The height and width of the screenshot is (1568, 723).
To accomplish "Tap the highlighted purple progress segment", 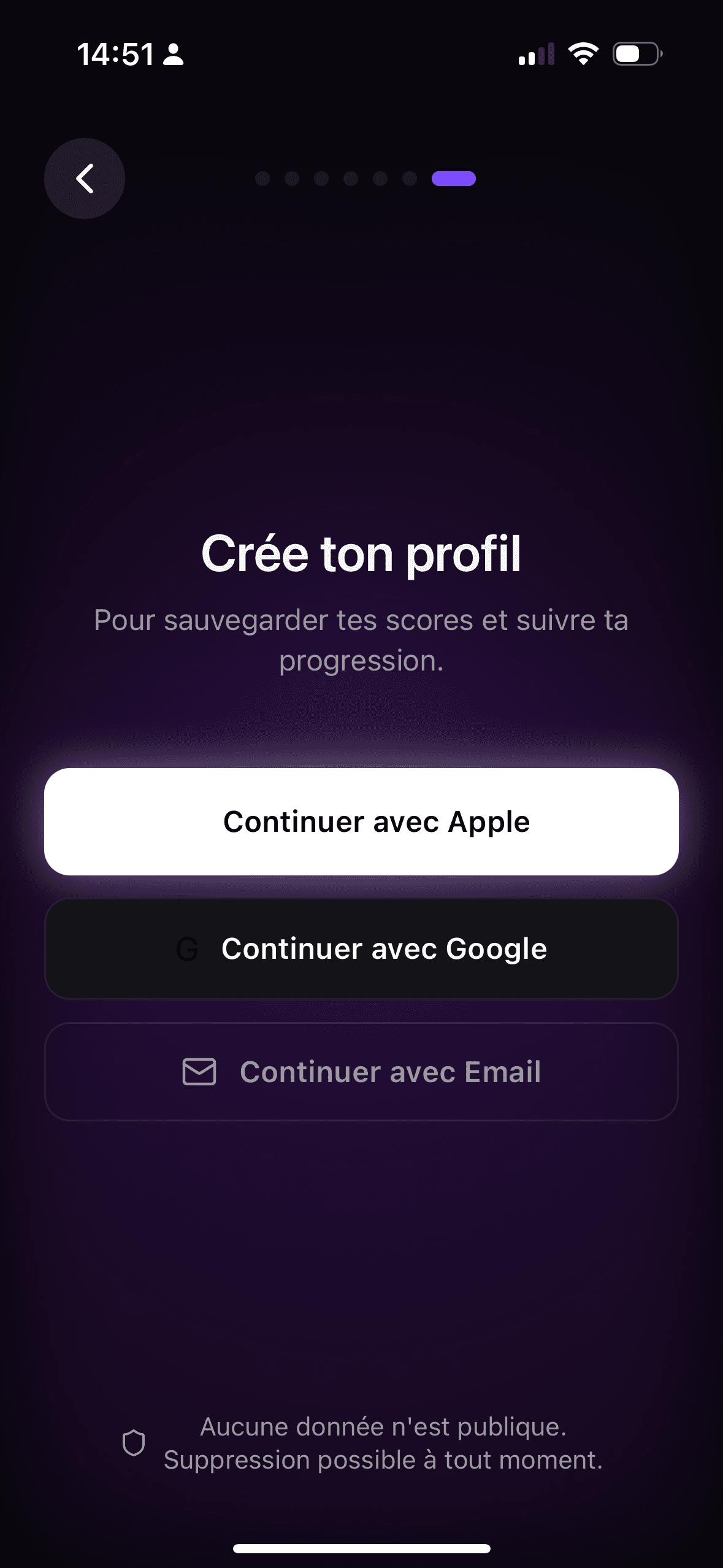I will [x=453, y=179].
